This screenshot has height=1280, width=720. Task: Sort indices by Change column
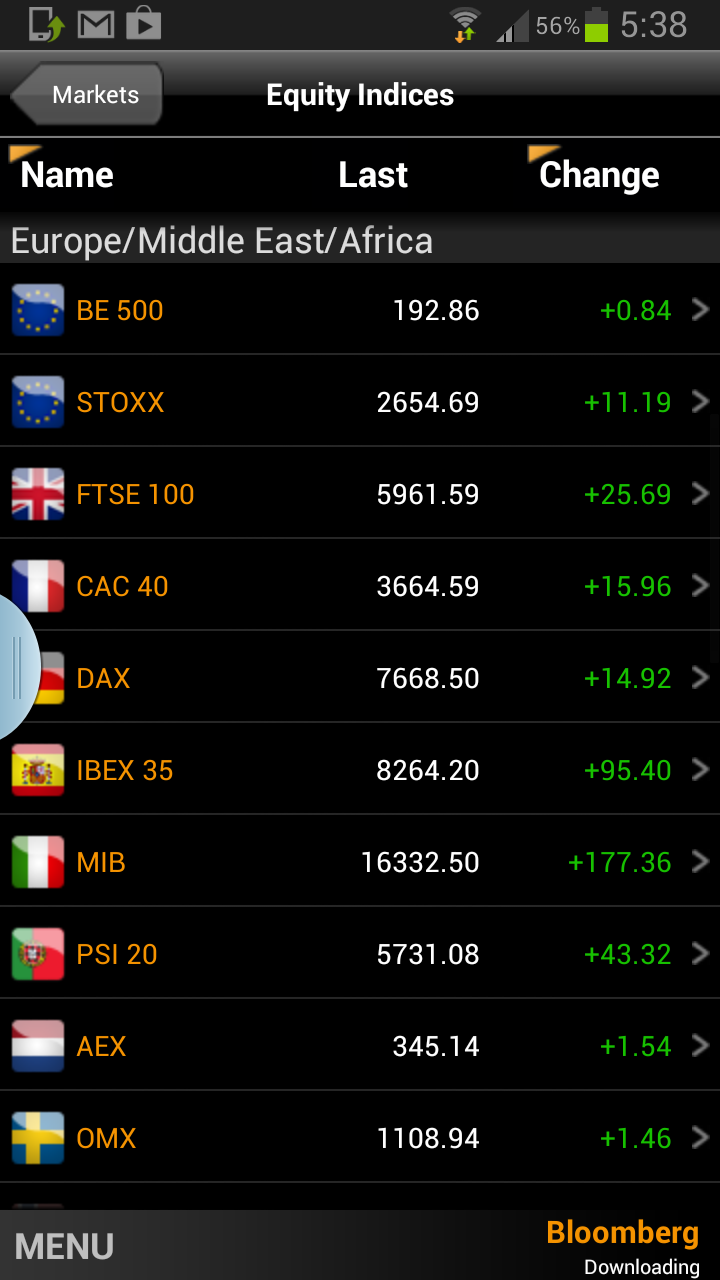click(599, 174)
